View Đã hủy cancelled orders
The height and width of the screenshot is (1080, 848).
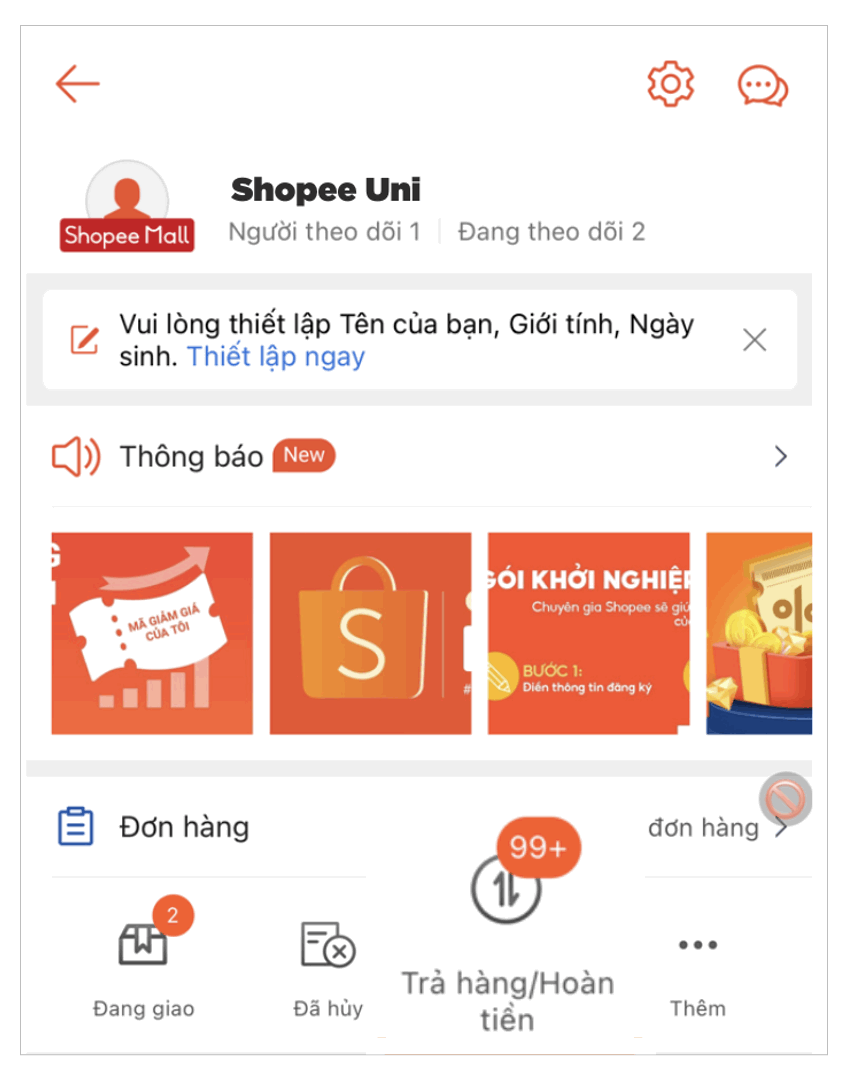click(x=328, y=960)
